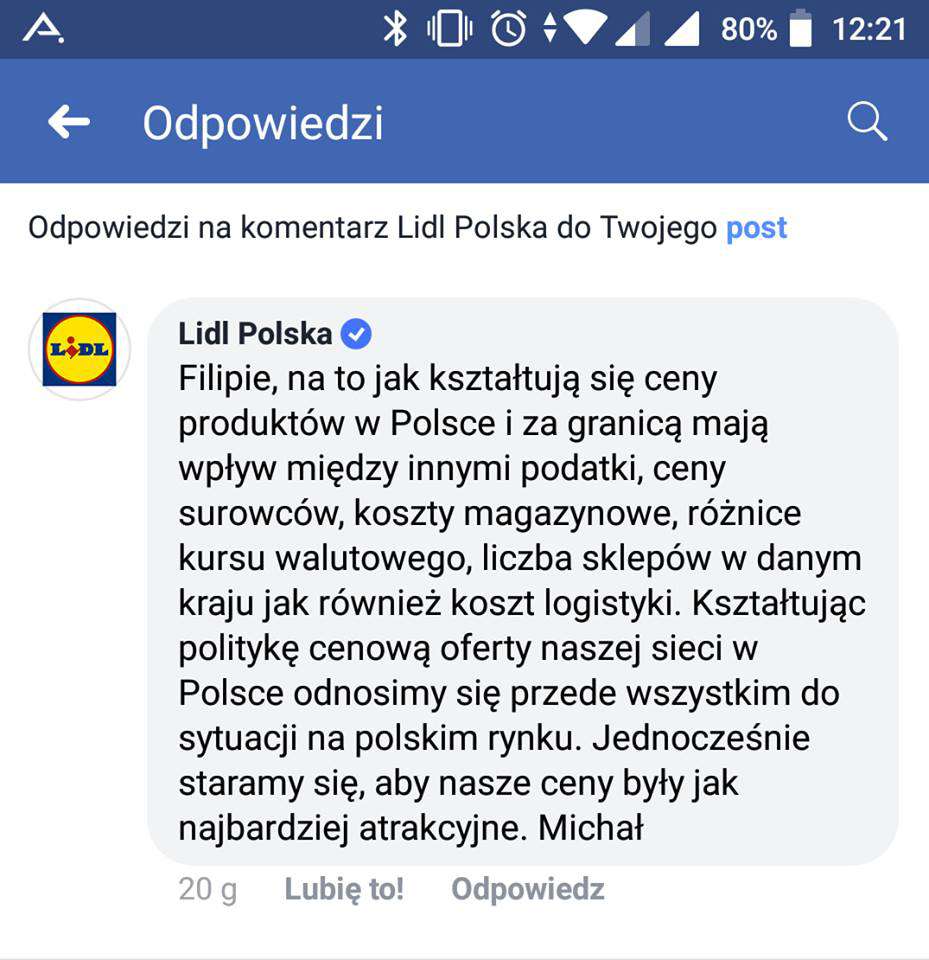Open search with the magnifier icon
Viewport: 929px width, 960px height.
click(867, 123)
